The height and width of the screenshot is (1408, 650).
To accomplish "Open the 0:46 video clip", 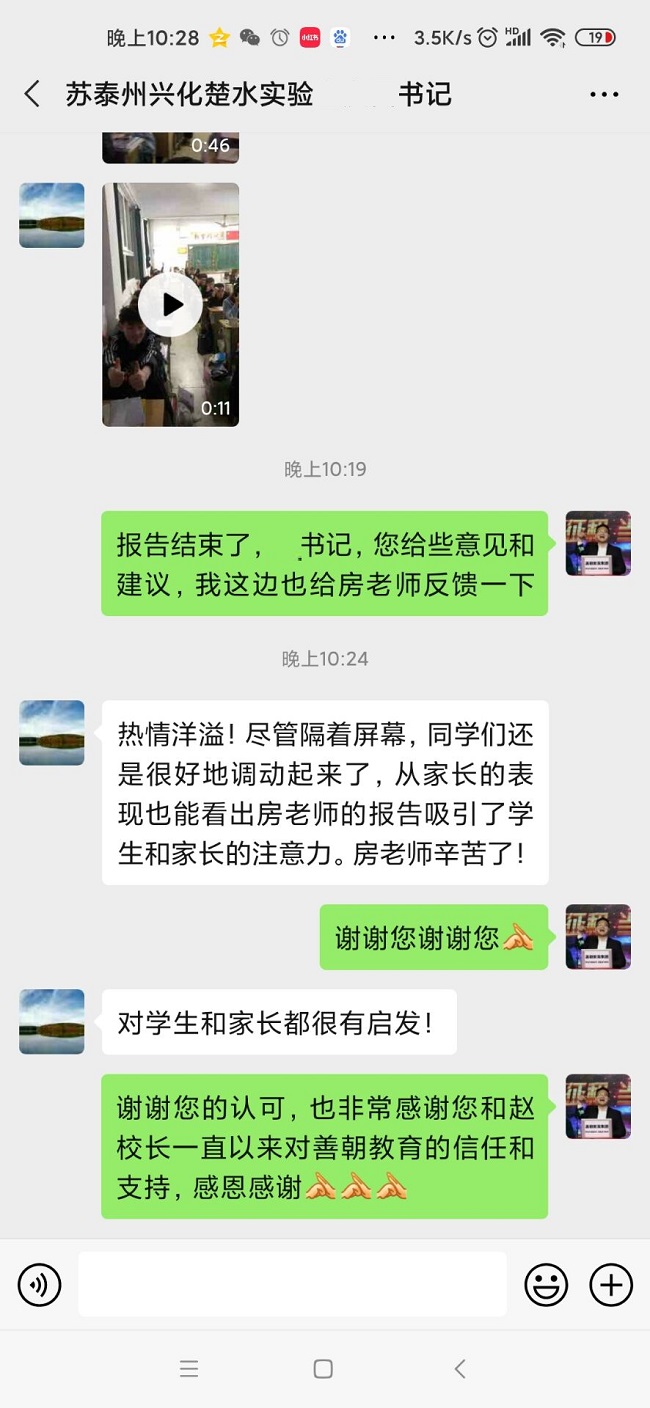I will click(170, 147).
